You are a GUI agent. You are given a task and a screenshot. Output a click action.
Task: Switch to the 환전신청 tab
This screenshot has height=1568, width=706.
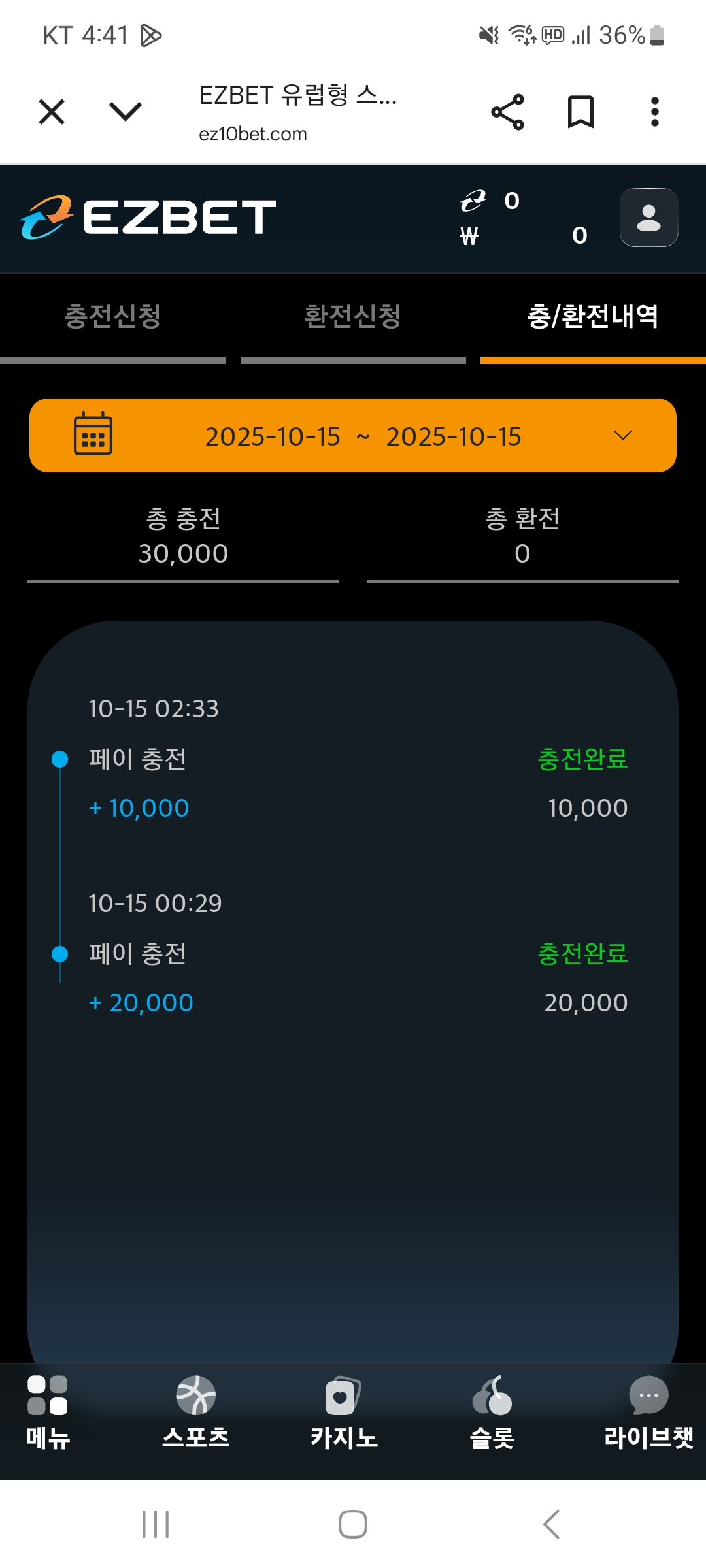[x=353, y=318]
